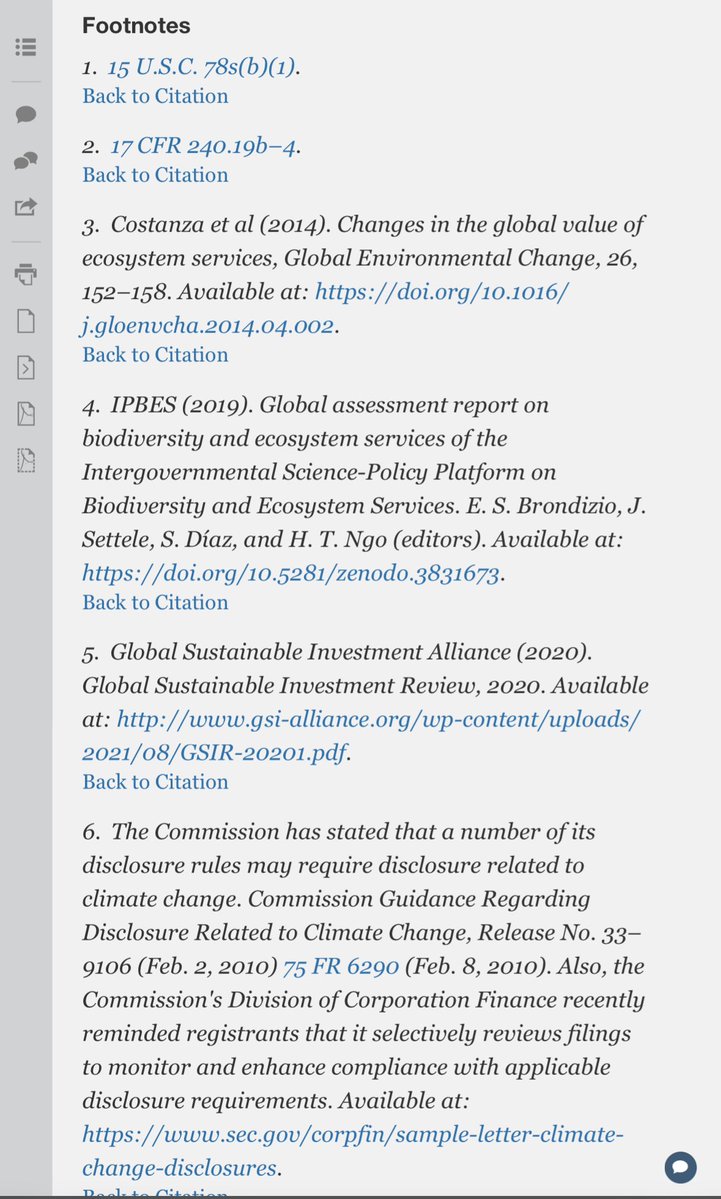
Task: Open the 15 U.S.C. 78s(b)(1) link
Action: 202,67
